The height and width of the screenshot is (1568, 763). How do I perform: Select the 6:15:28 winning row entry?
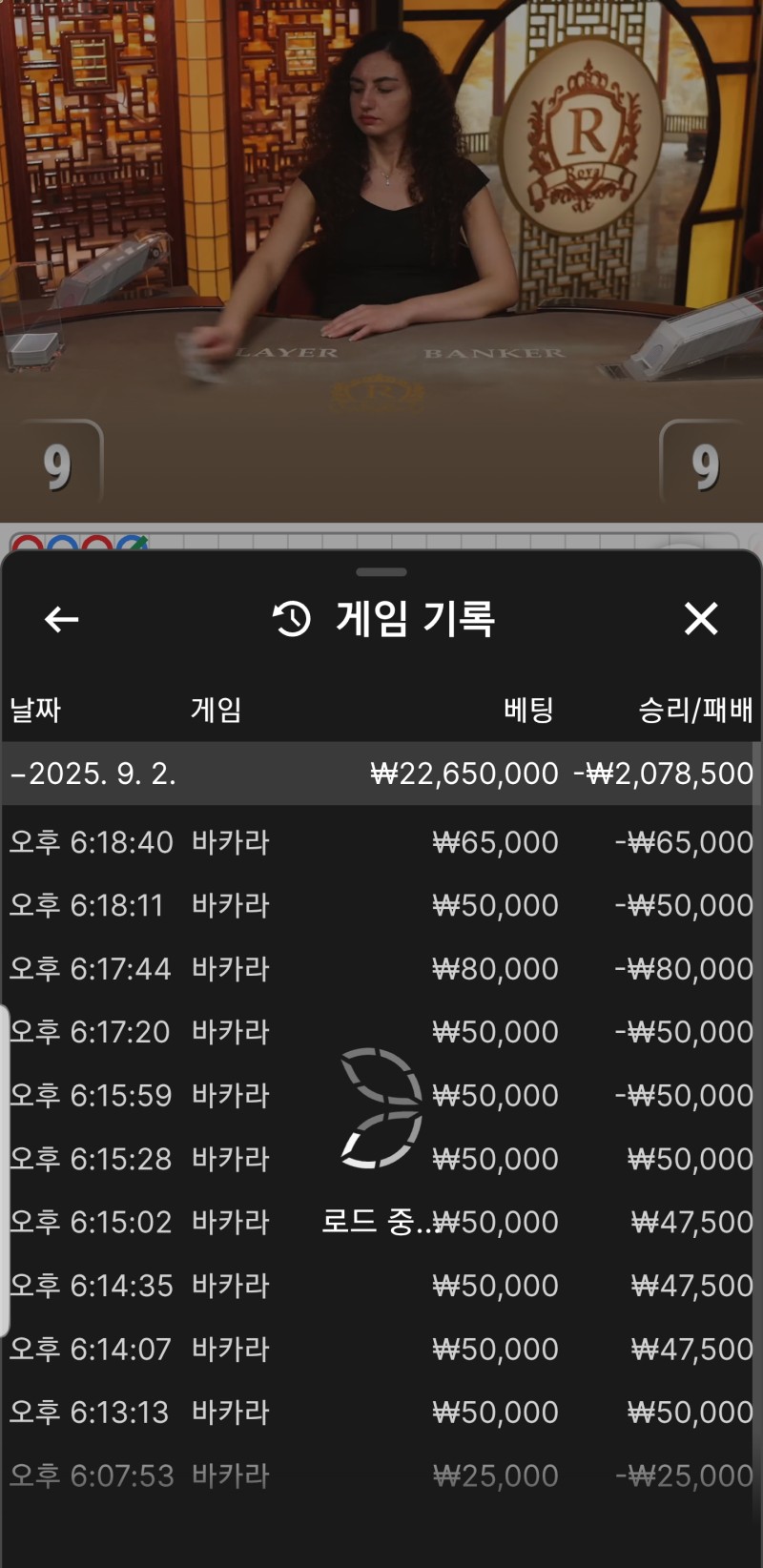coord(381,1159)
